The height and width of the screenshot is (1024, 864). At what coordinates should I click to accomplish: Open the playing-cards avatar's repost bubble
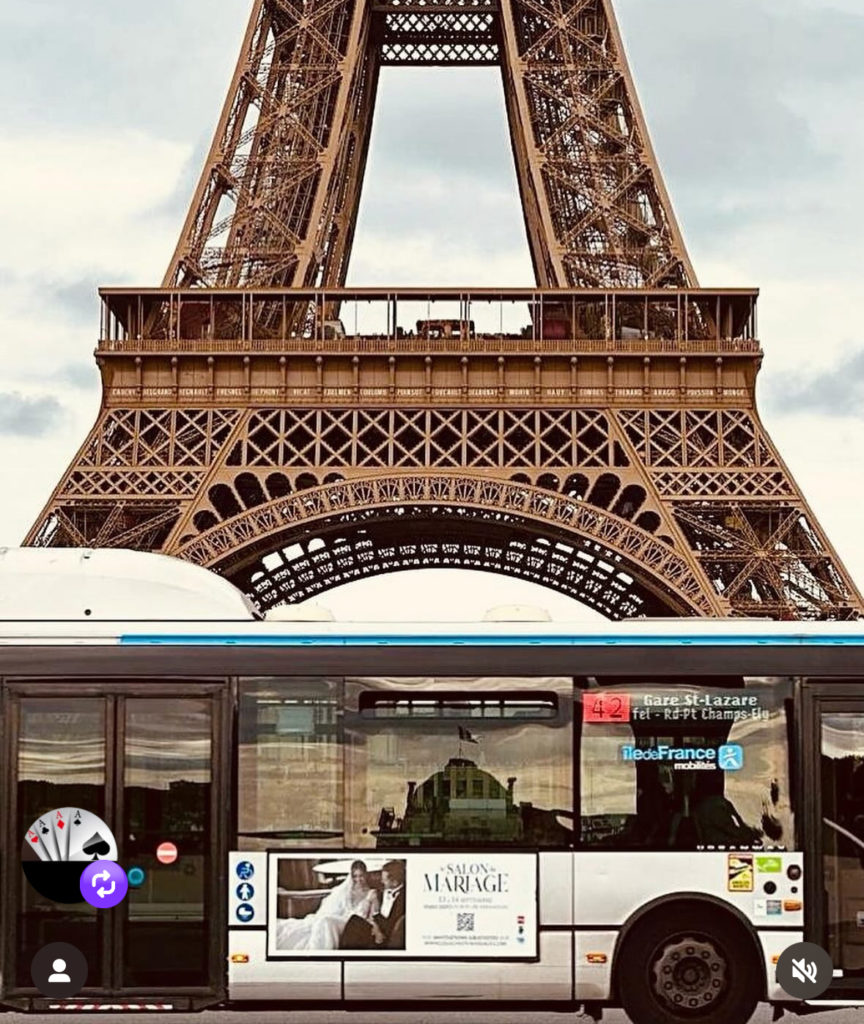click(70, 855)
